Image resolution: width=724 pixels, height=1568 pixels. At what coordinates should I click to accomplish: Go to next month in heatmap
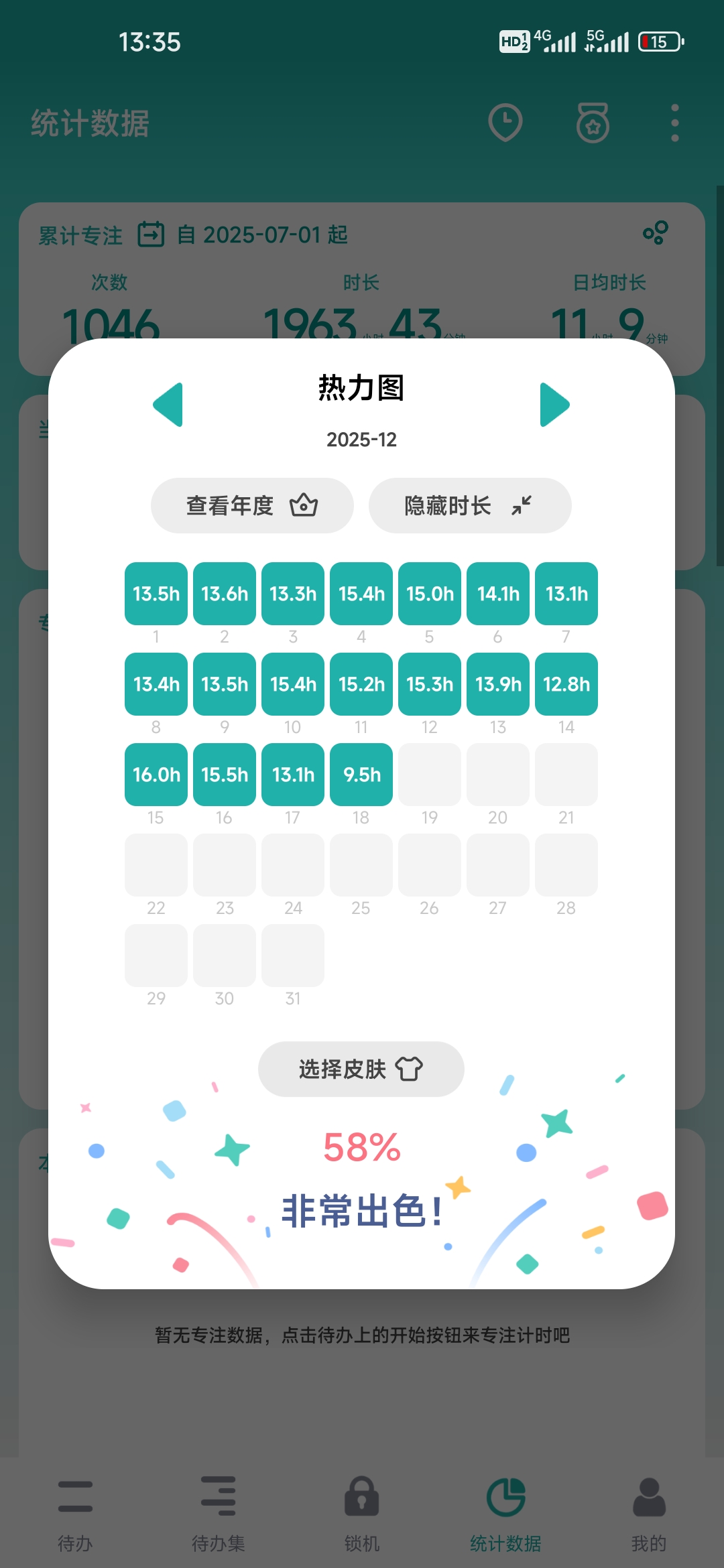click(554, 405)
